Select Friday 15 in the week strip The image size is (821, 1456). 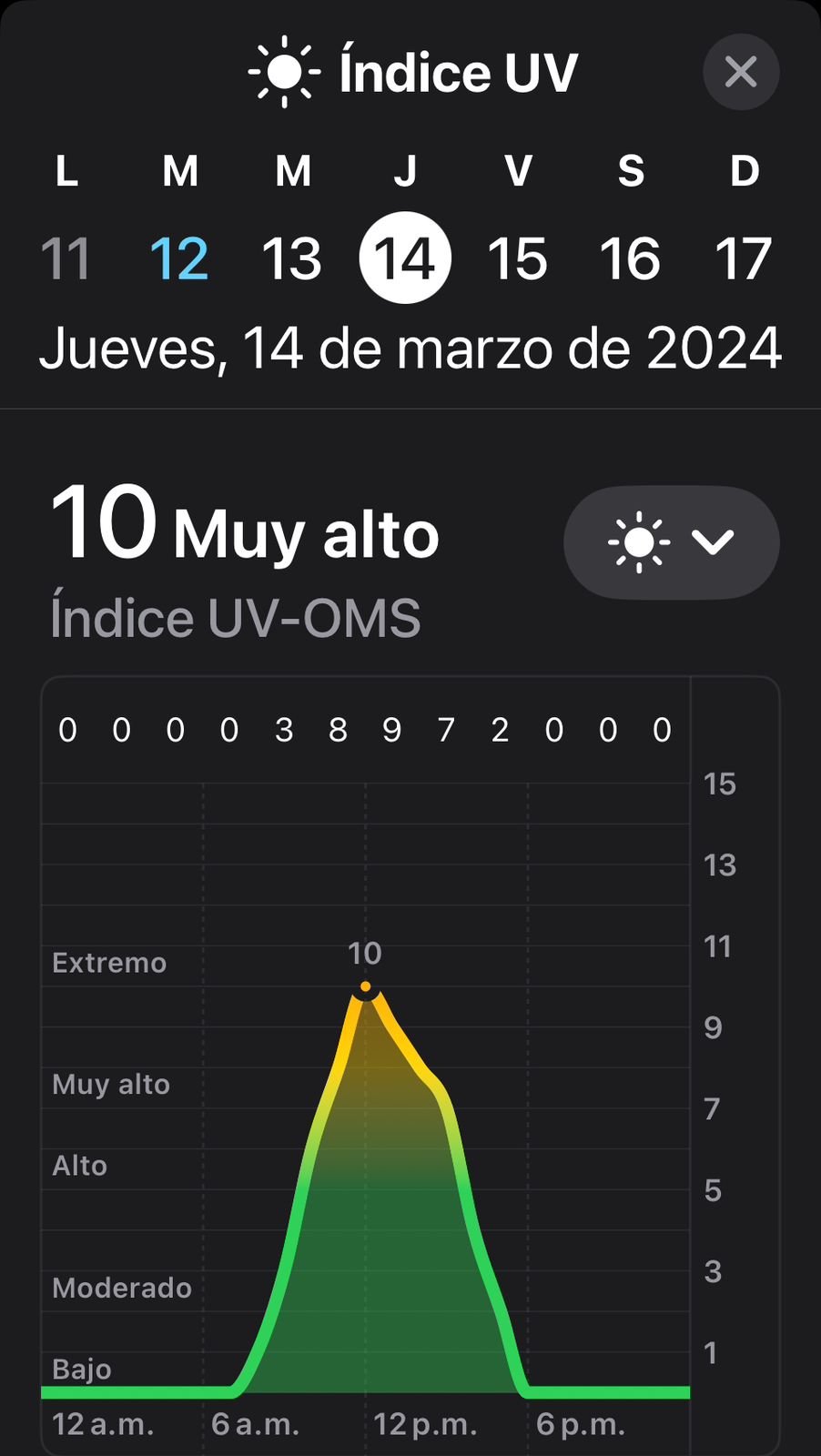tap(518, 258)
